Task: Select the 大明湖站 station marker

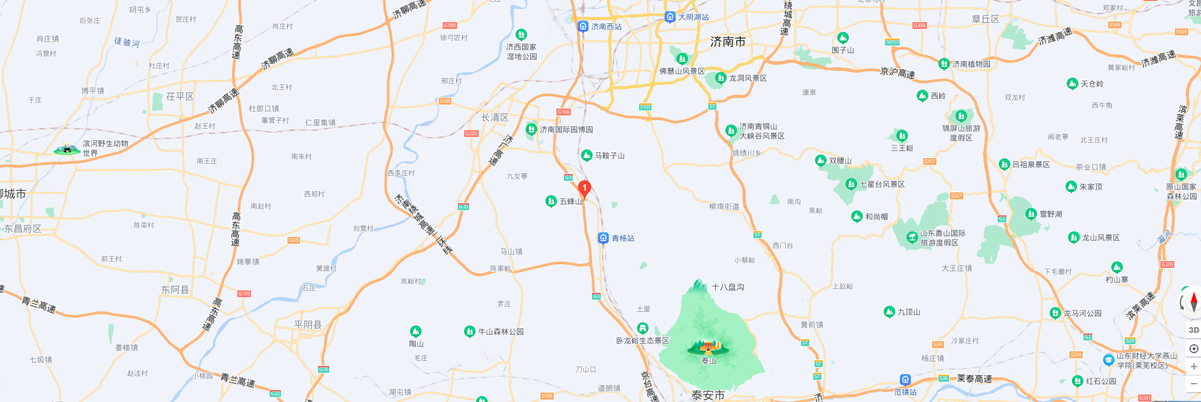Action: 670,17
